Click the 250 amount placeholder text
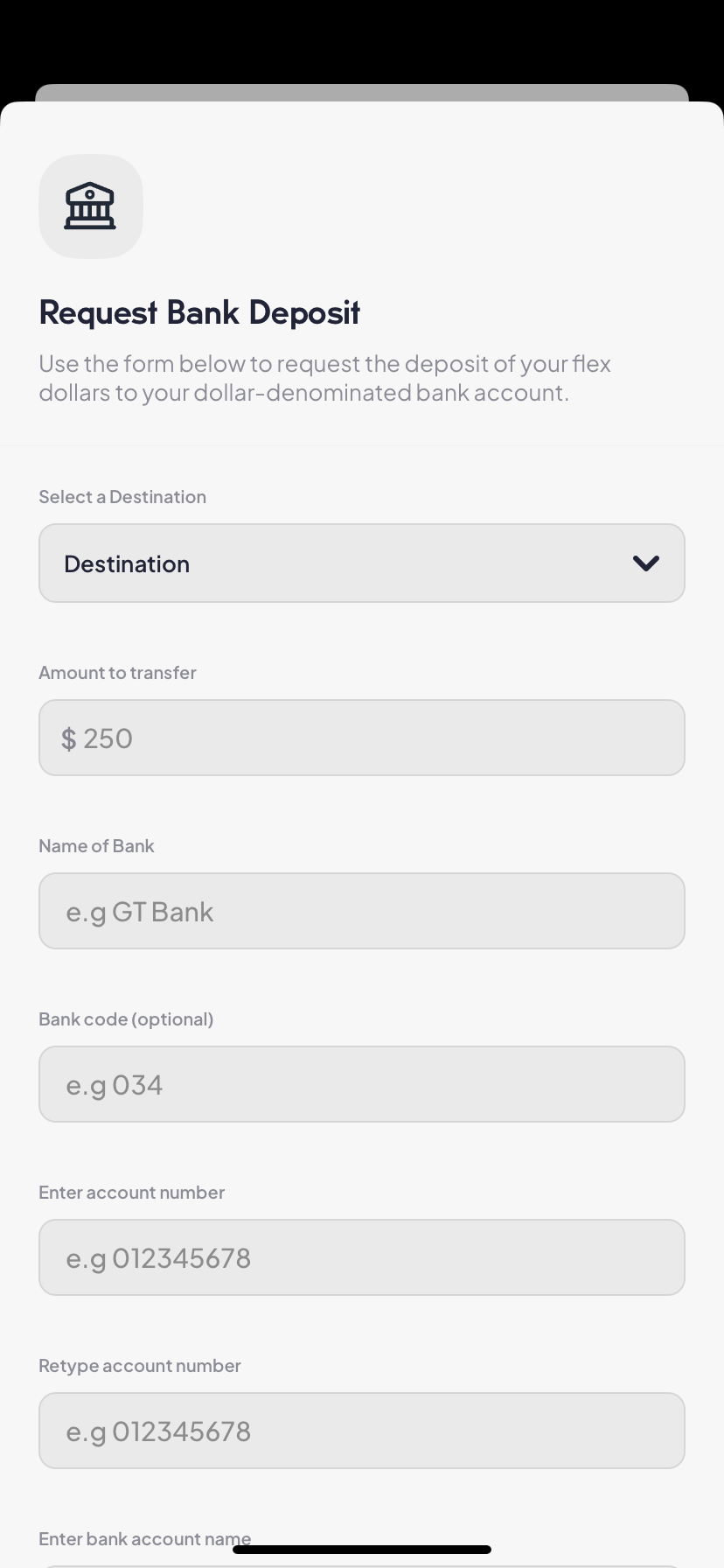 pyautogui.click(x=109, y=737)
